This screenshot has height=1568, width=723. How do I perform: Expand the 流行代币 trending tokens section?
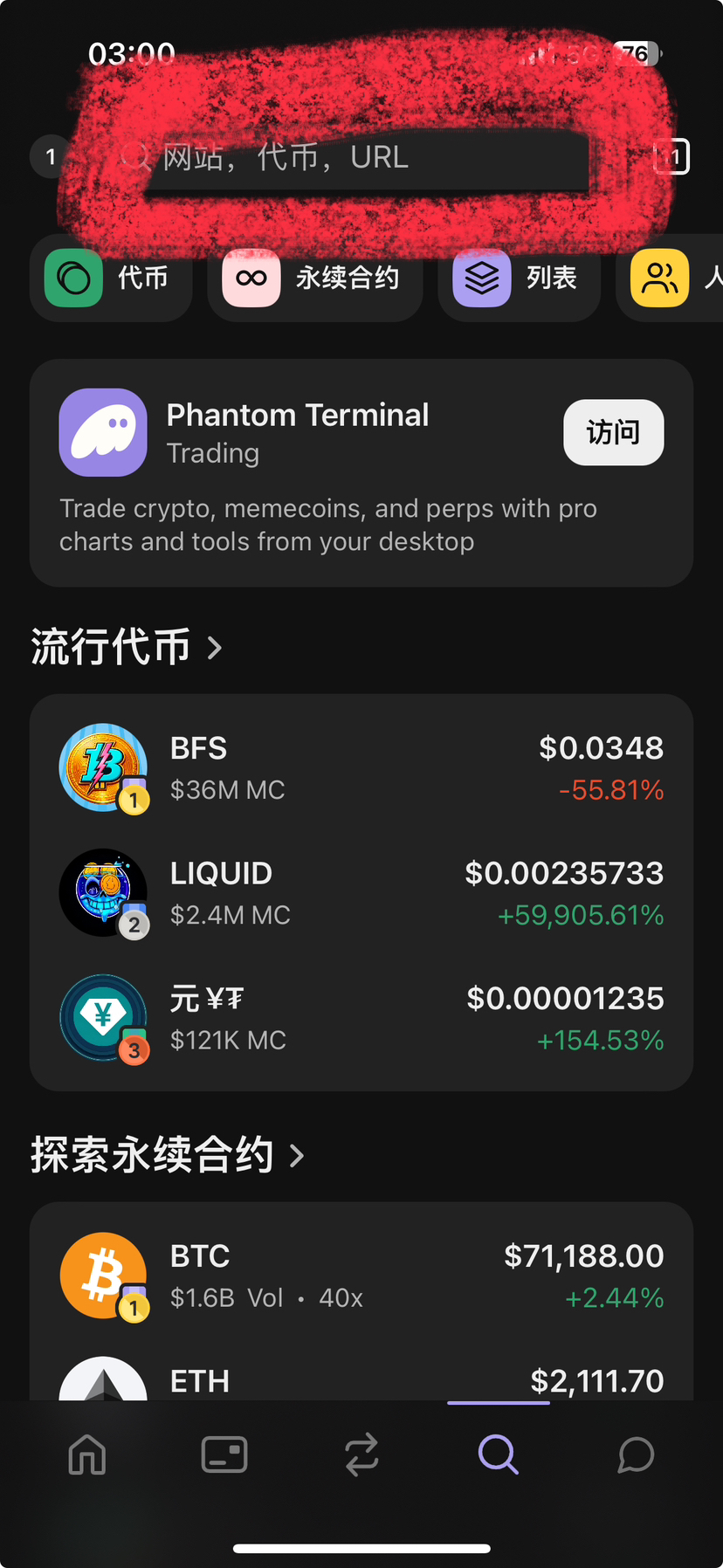(x=127, y=647)
